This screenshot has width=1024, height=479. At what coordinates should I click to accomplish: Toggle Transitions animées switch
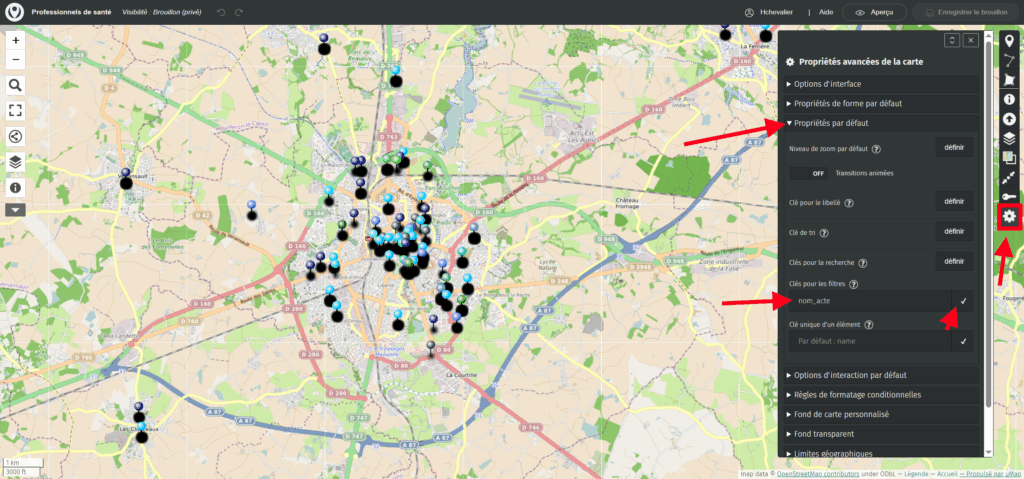812,173
